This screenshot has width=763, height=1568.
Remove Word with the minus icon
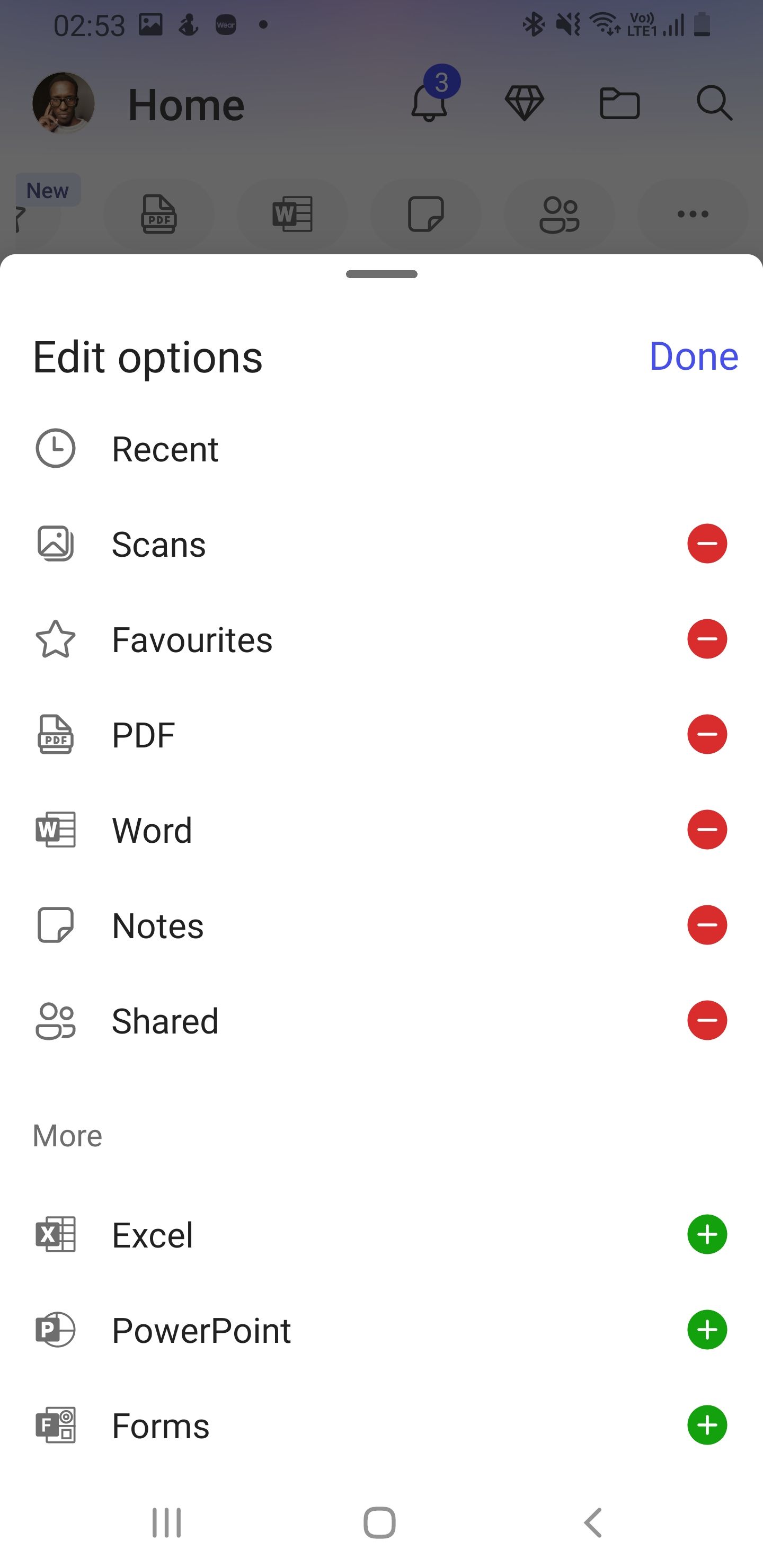[x=706, y=830]
